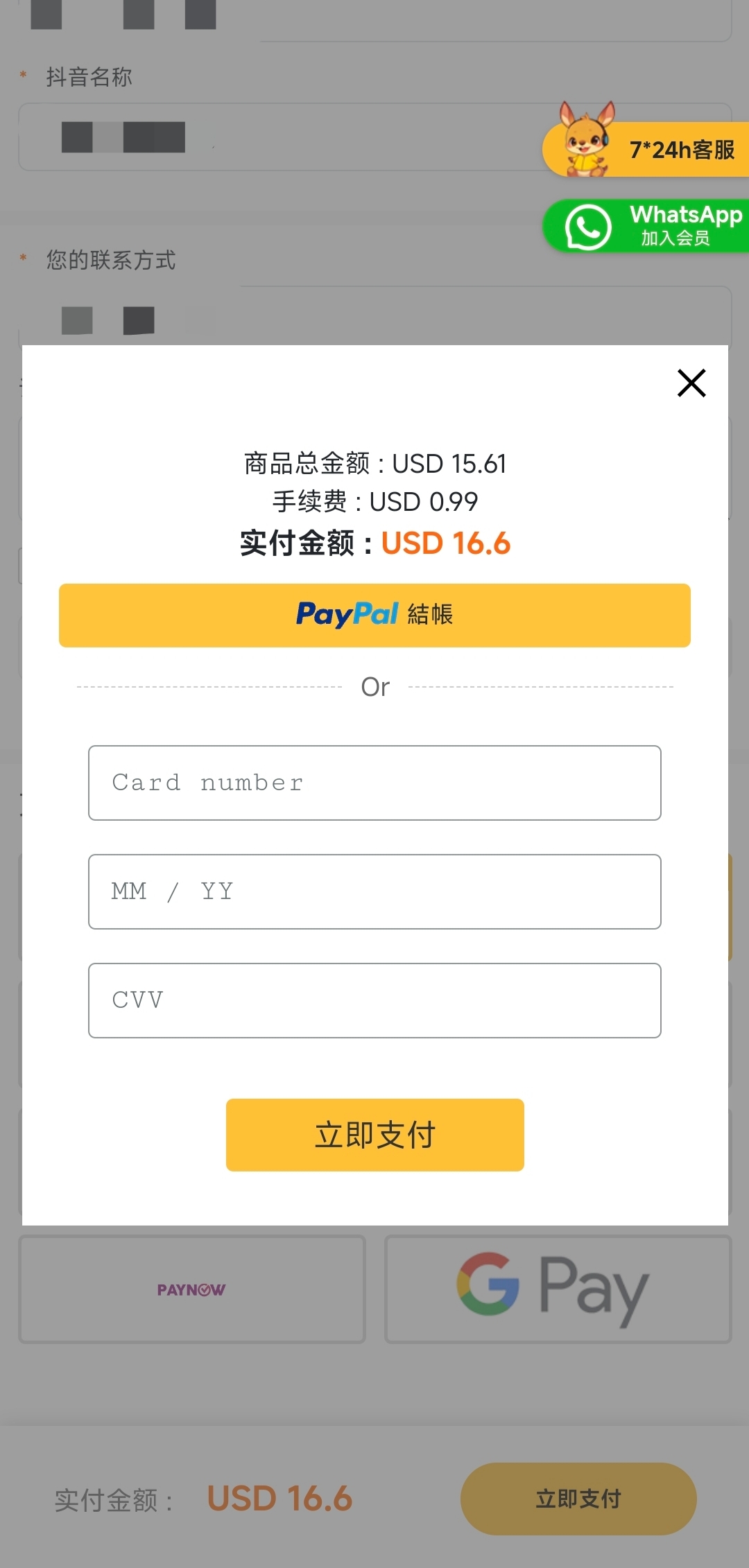Tap the CVV input field
749x1568 pixels.
(374, 1000)
